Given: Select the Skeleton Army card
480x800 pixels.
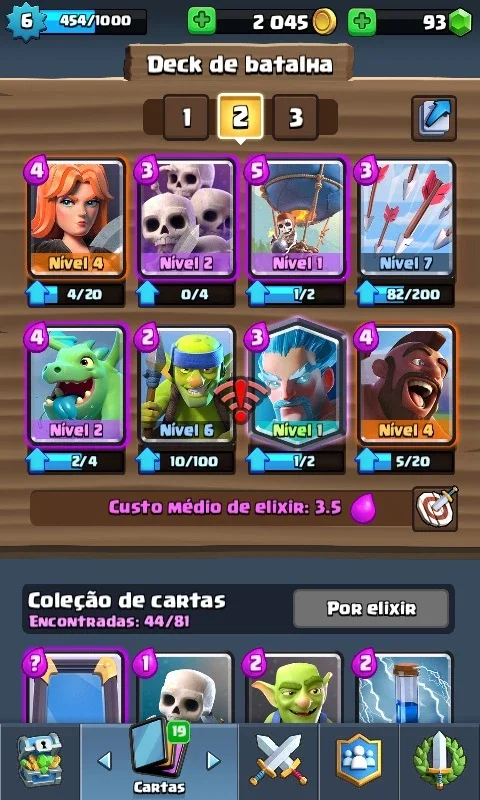Looking at the screenshot, I should [186, 218].
